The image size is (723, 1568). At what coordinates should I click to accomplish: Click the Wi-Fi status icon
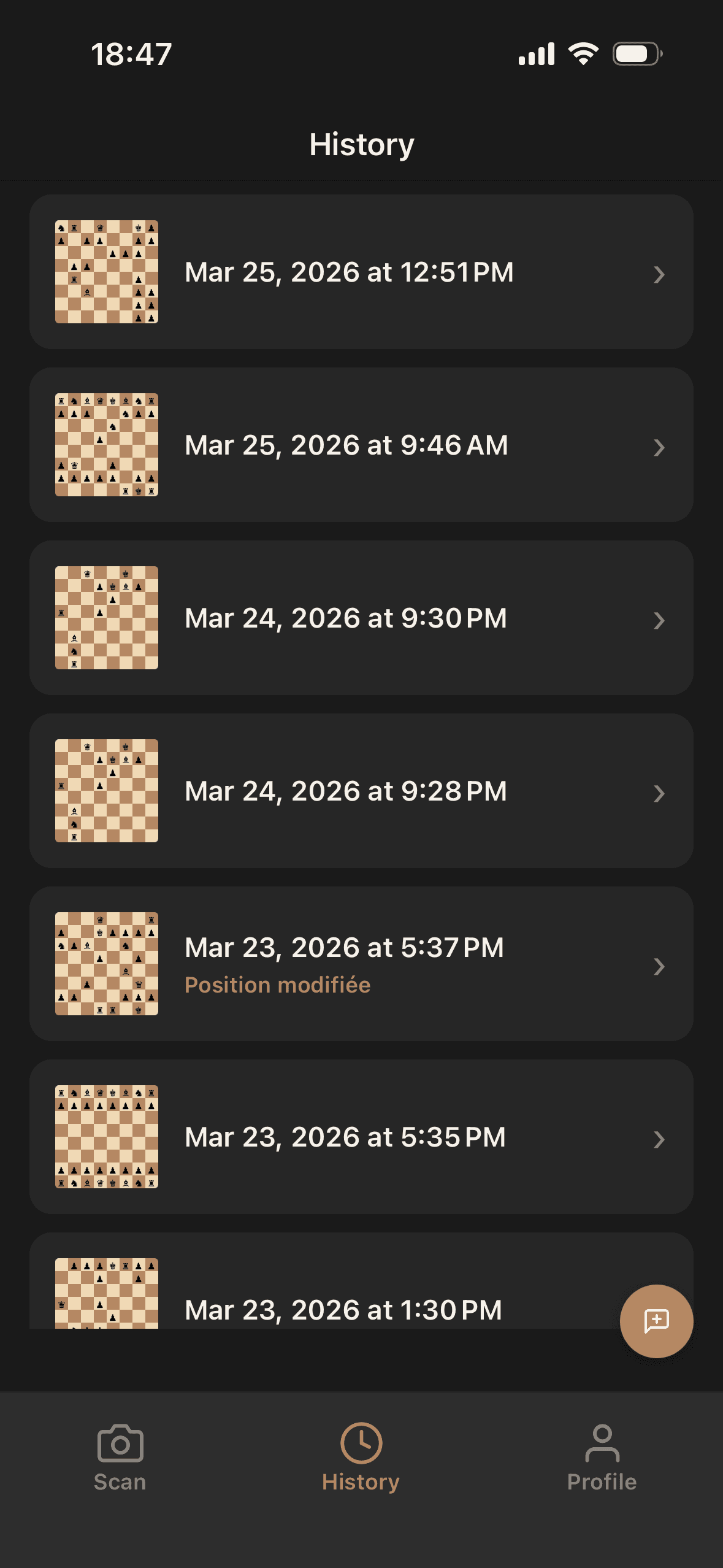[x=583, y=54]
